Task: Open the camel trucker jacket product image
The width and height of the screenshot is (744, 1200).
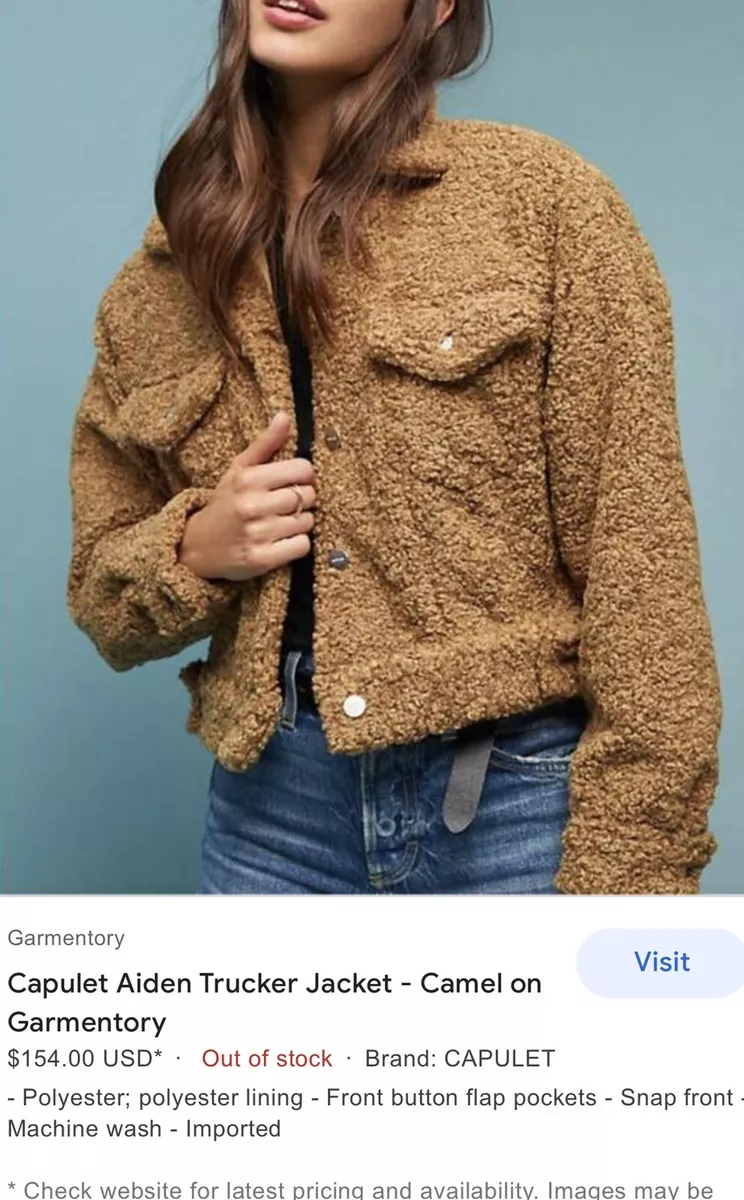Action: click(372, 447)
